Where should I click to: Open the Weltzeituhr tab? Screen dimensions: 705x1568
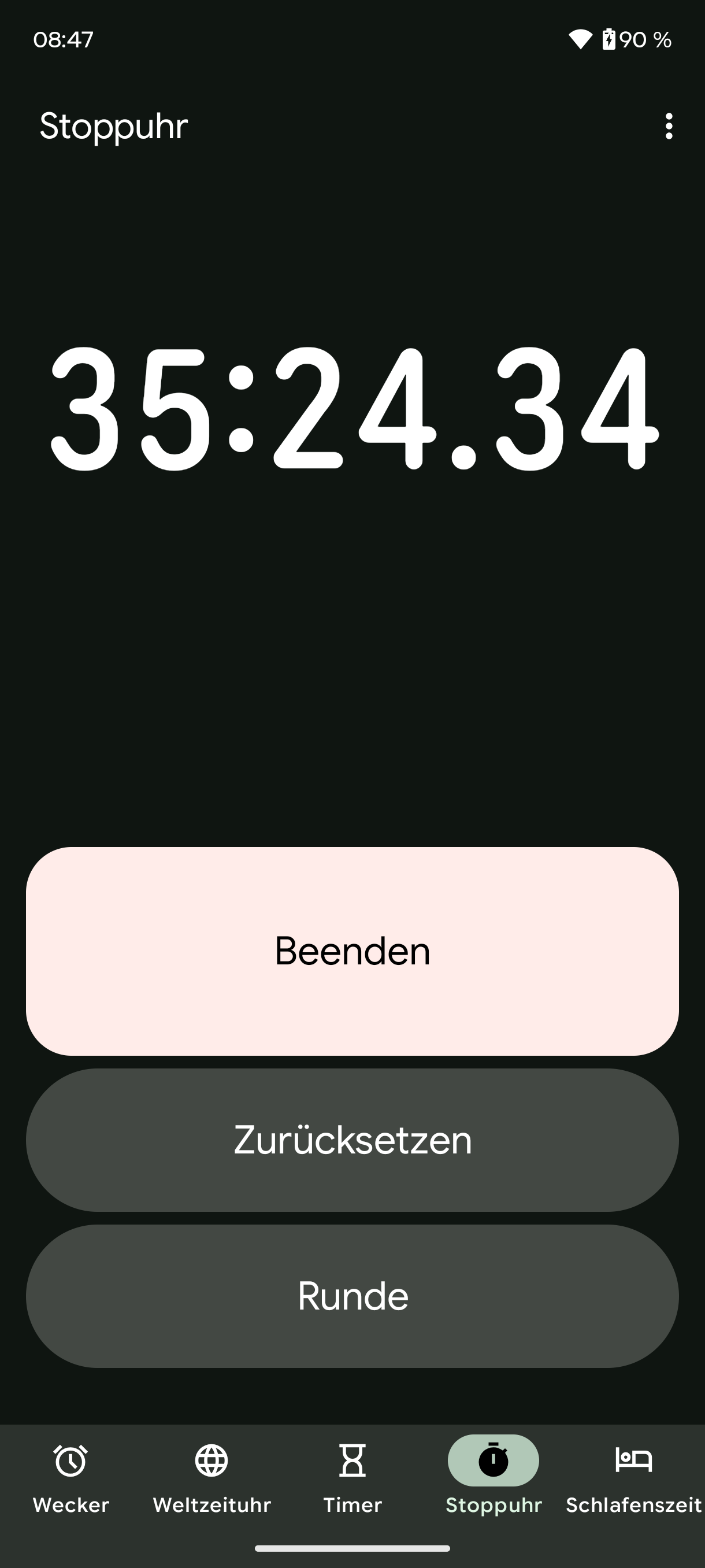pos(211,1478)
